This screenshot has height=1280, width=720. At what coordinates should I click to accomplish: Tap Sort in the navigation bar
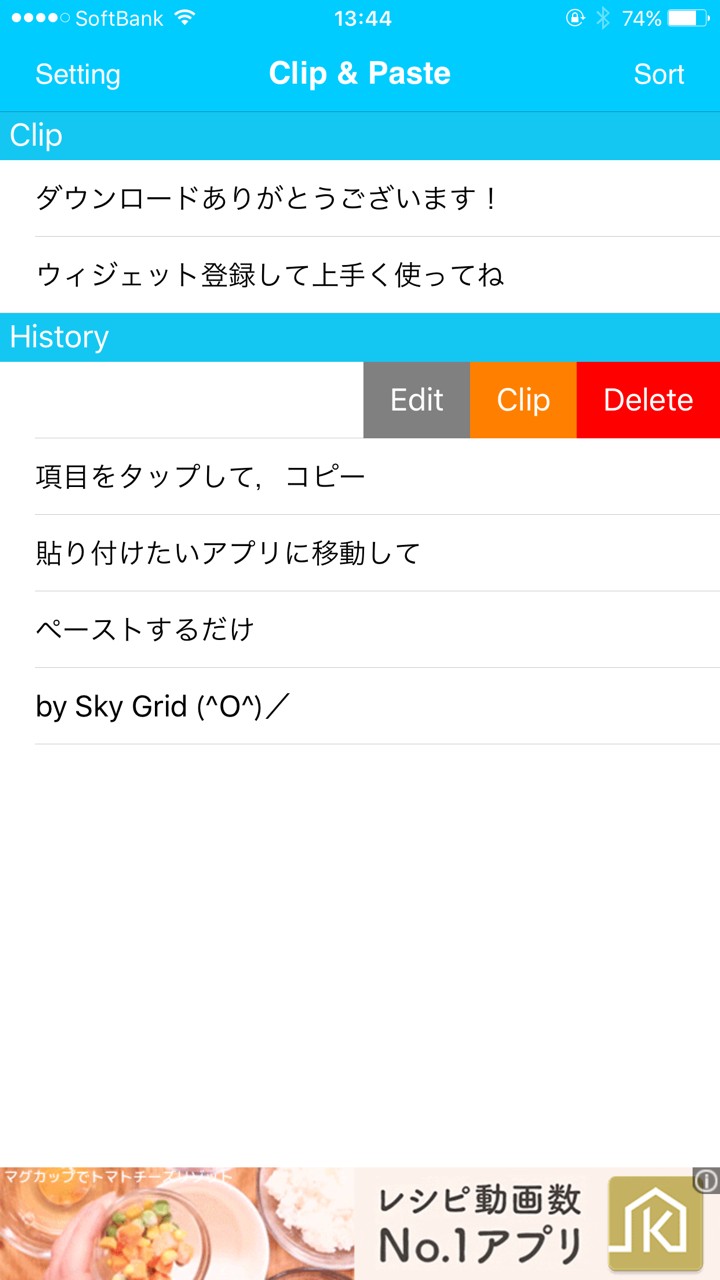click(659, 75)
